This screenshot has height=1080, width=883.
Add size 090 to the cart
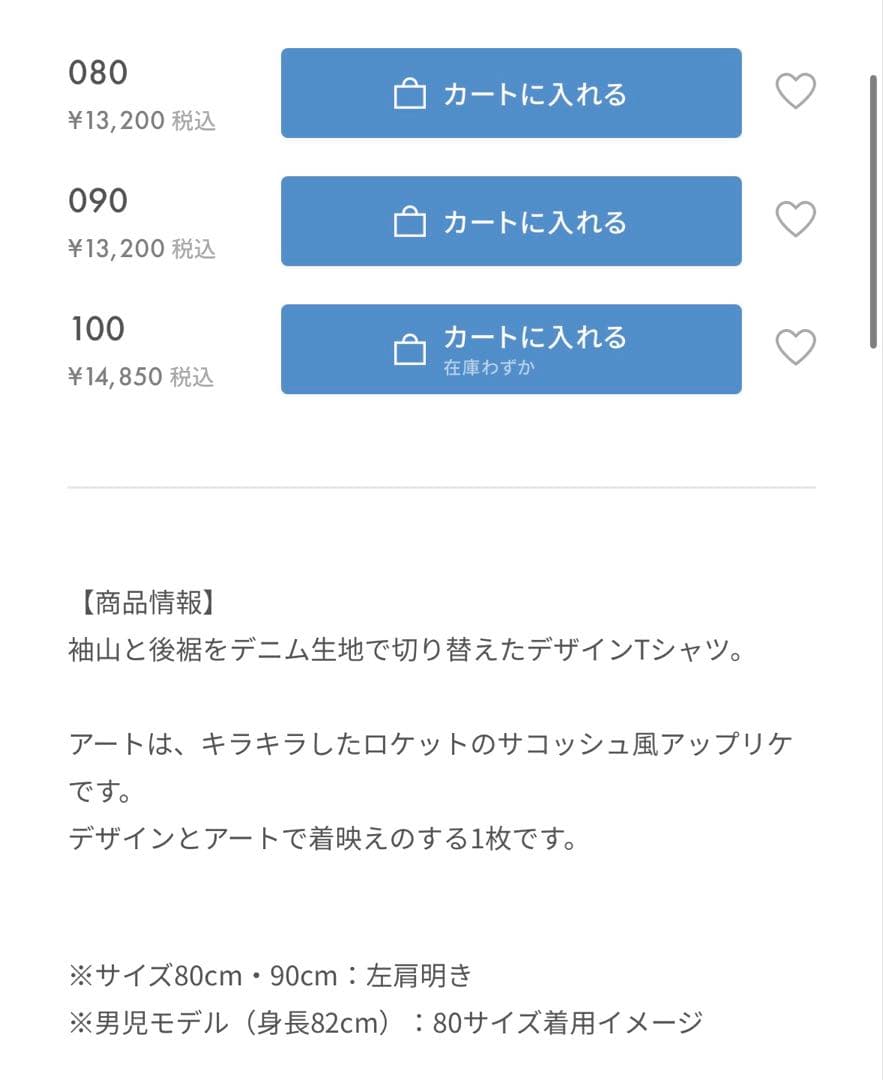(x=512, y=220)
